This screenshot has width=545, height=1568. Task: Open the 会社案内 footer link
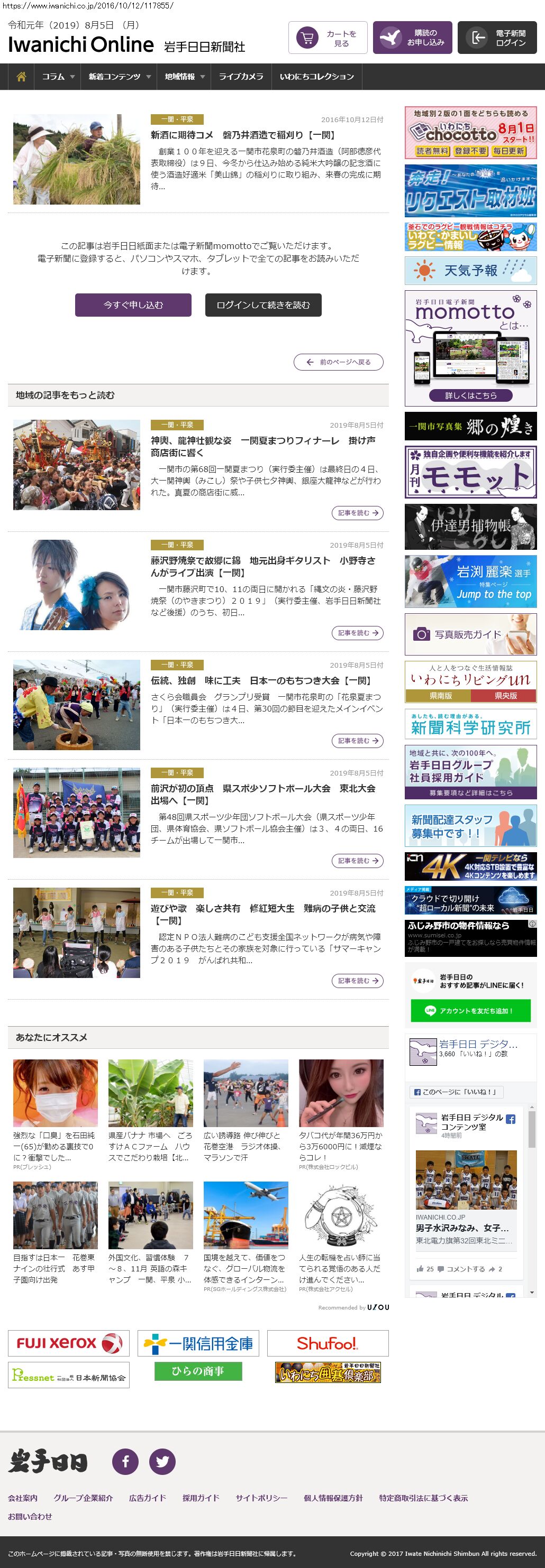coord(23,1498)
